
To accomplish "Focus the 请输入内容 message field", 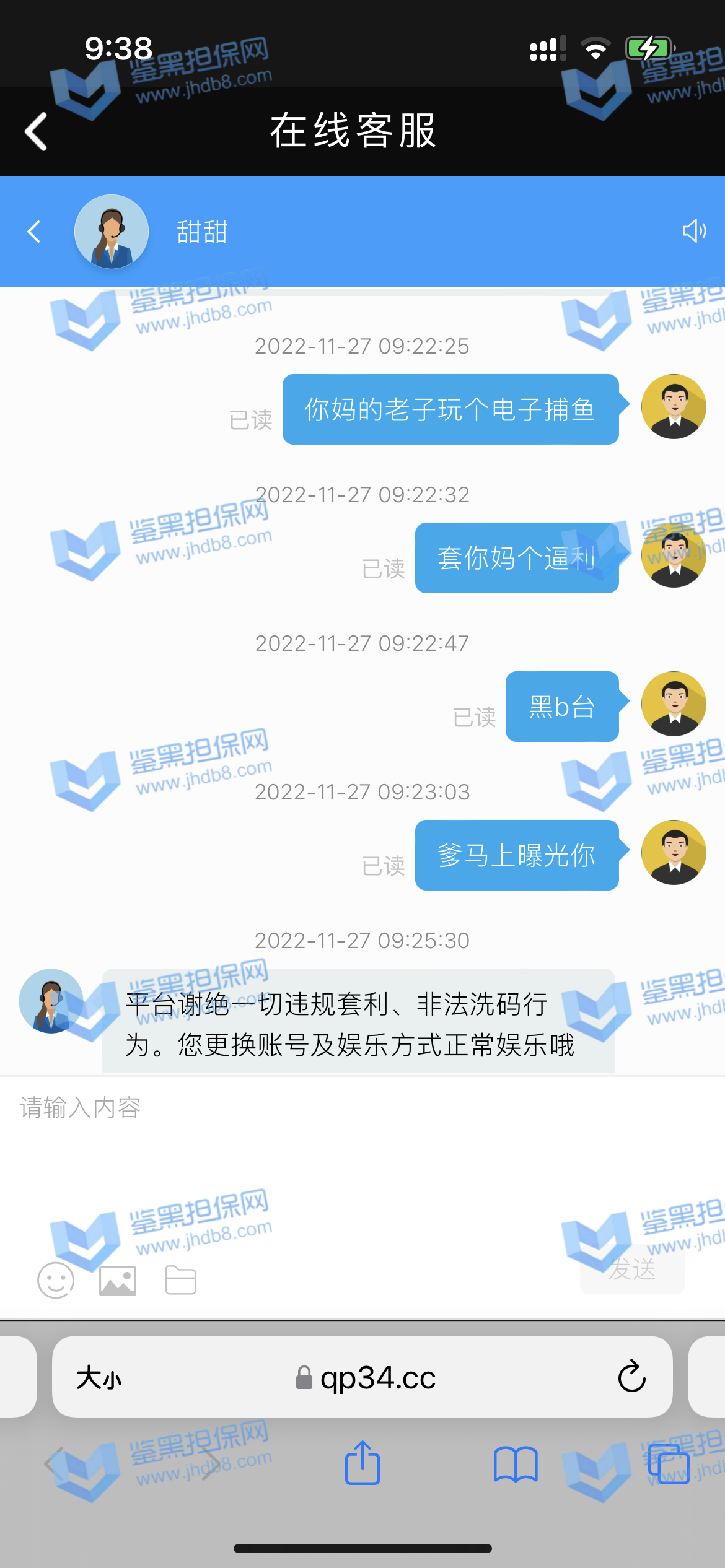I will [362, 1146].
